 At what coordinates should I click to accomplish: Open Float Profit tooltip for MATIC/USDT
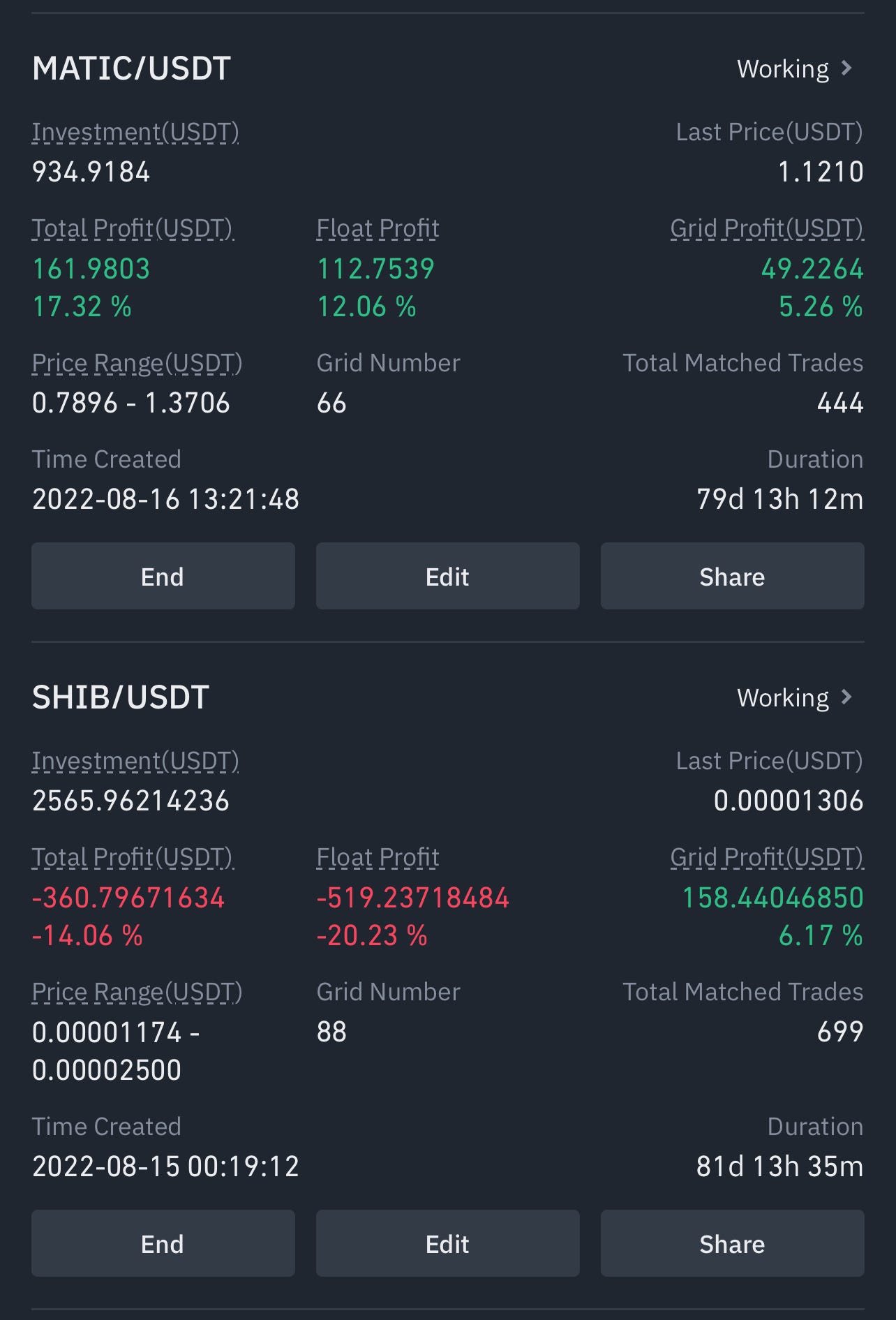(378, 228)
